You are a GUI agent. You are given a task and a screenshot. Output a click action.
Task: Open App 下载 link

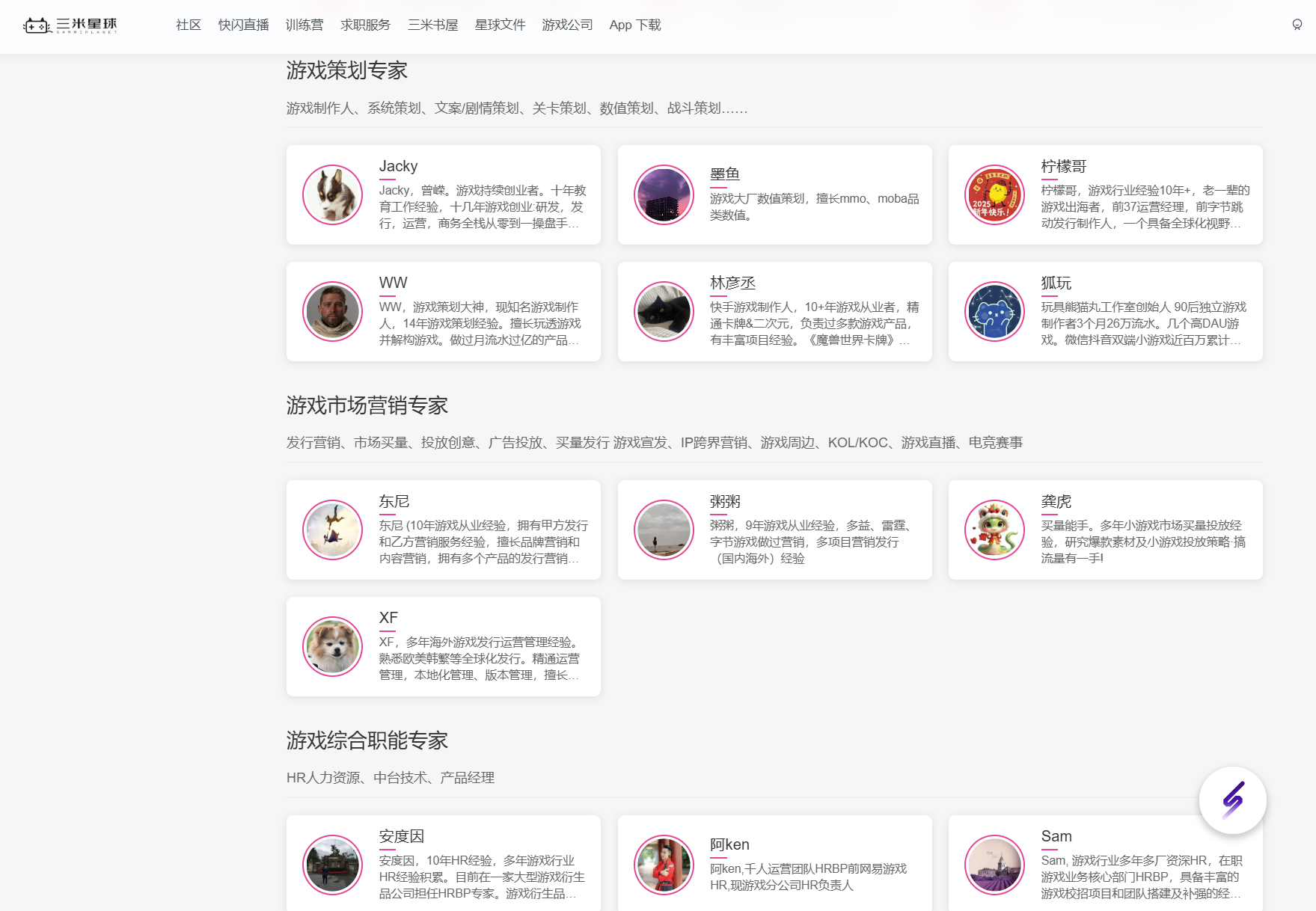tap(634, 25)
